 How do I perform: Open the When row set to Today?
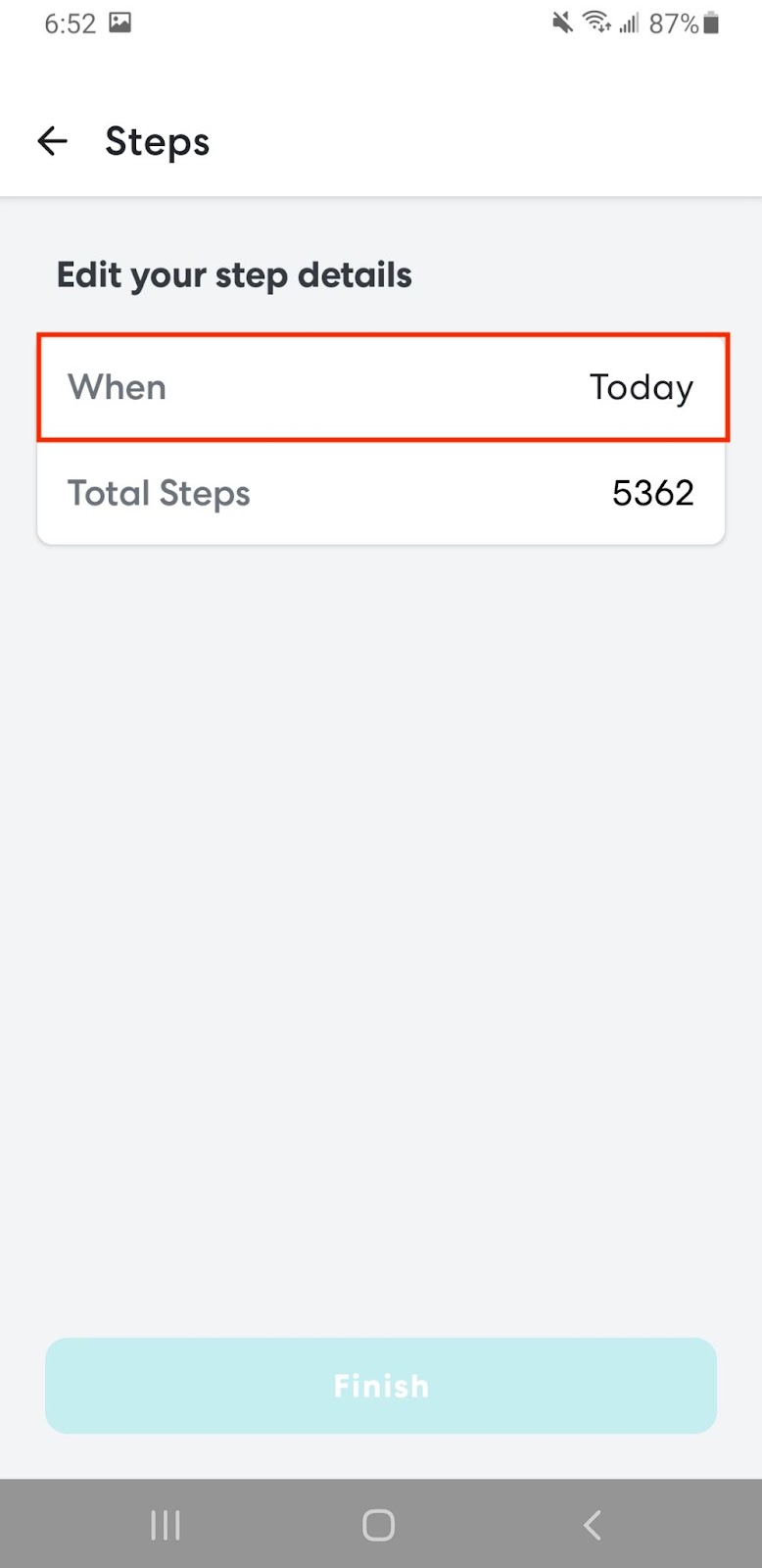[x=382, y=387]
